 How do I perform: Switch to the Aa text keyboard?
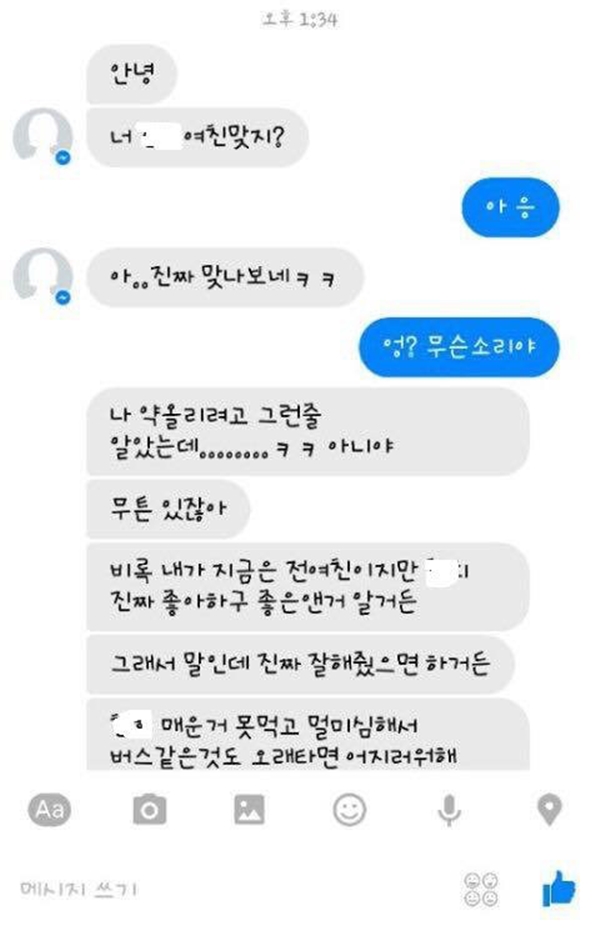pos(49,809)
